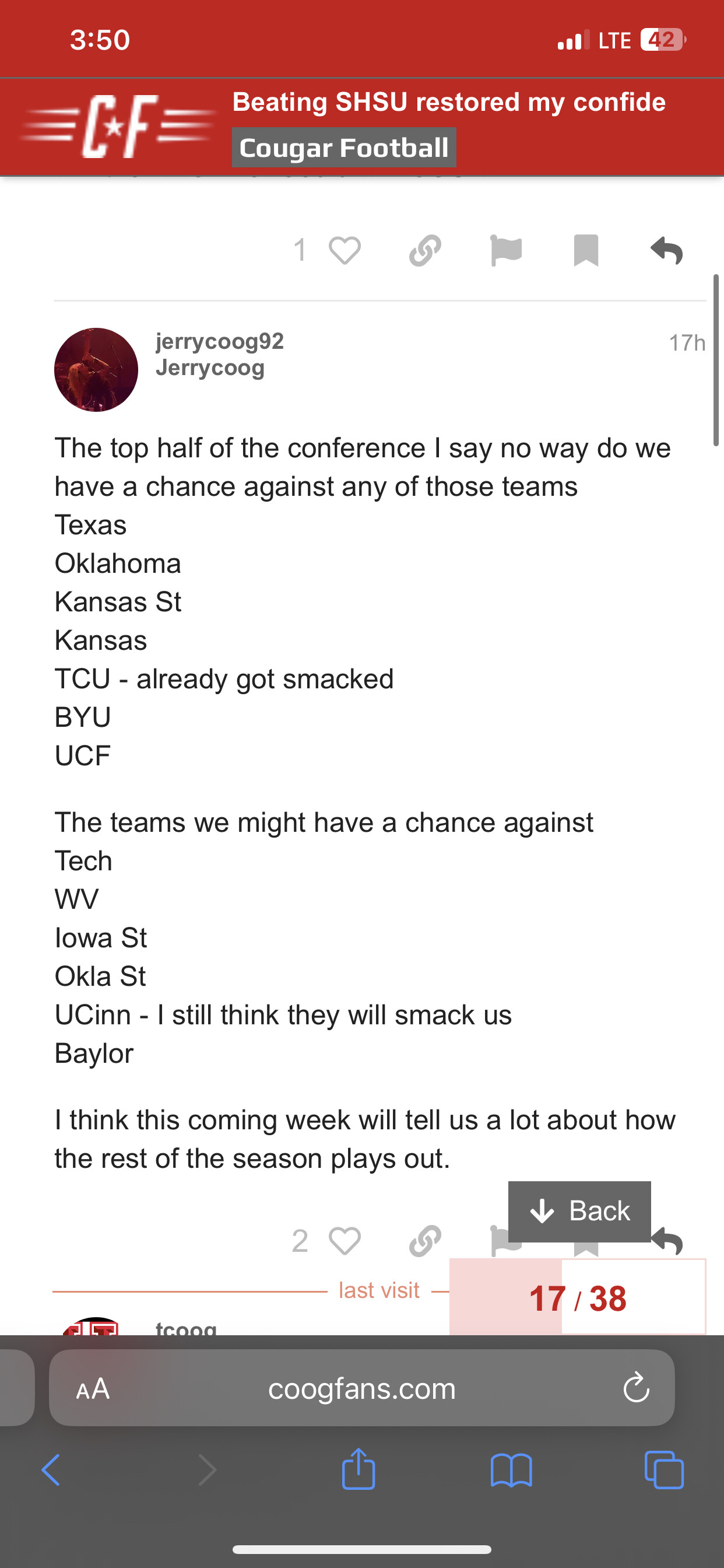Share this page from Safari toolbar

pyautogui.click(x=359, y=1469)
